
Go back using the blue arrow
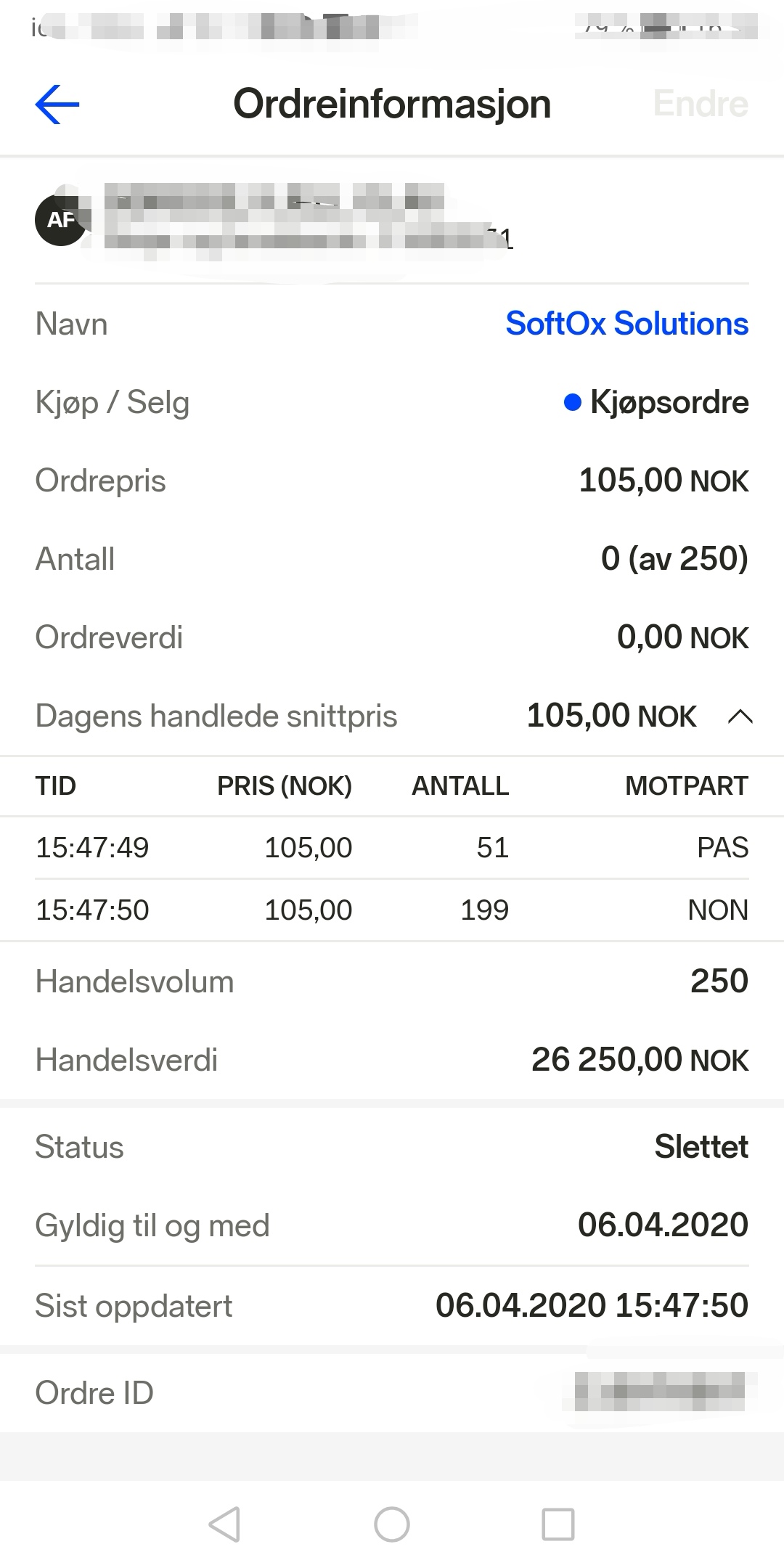click(57, 105)
